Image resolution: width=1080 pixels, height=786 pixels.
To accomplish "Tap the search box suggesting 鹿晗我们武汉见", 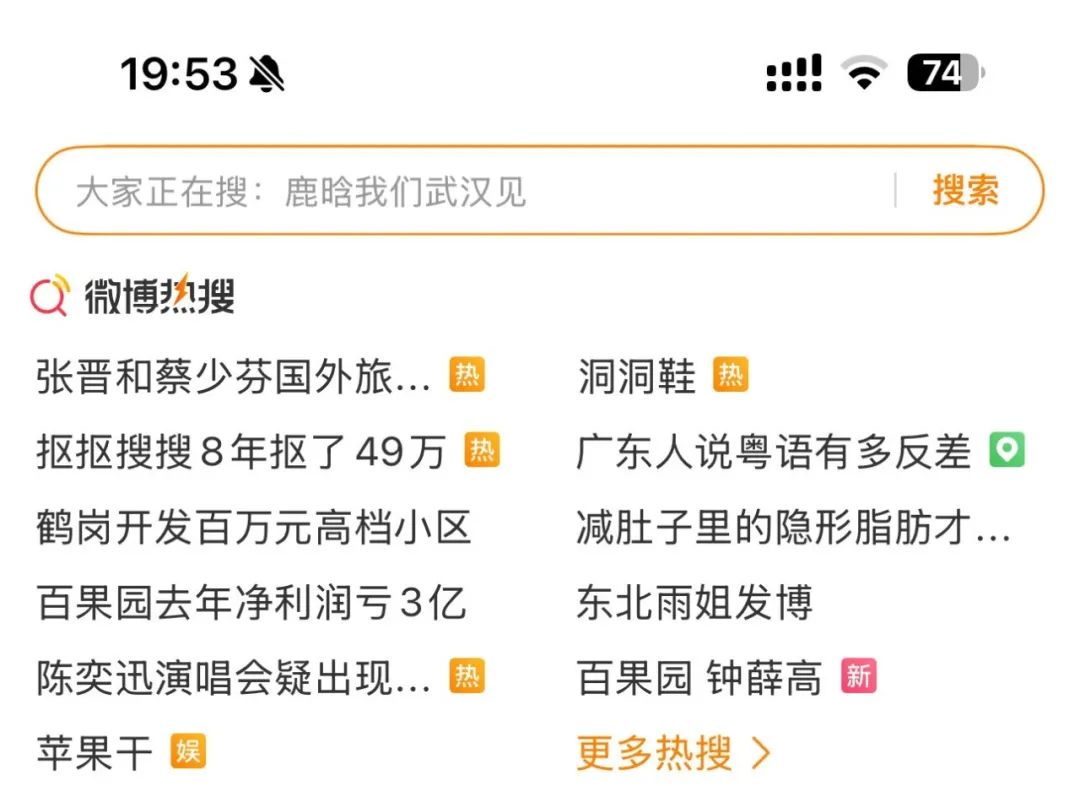I will tap(460, 191).
